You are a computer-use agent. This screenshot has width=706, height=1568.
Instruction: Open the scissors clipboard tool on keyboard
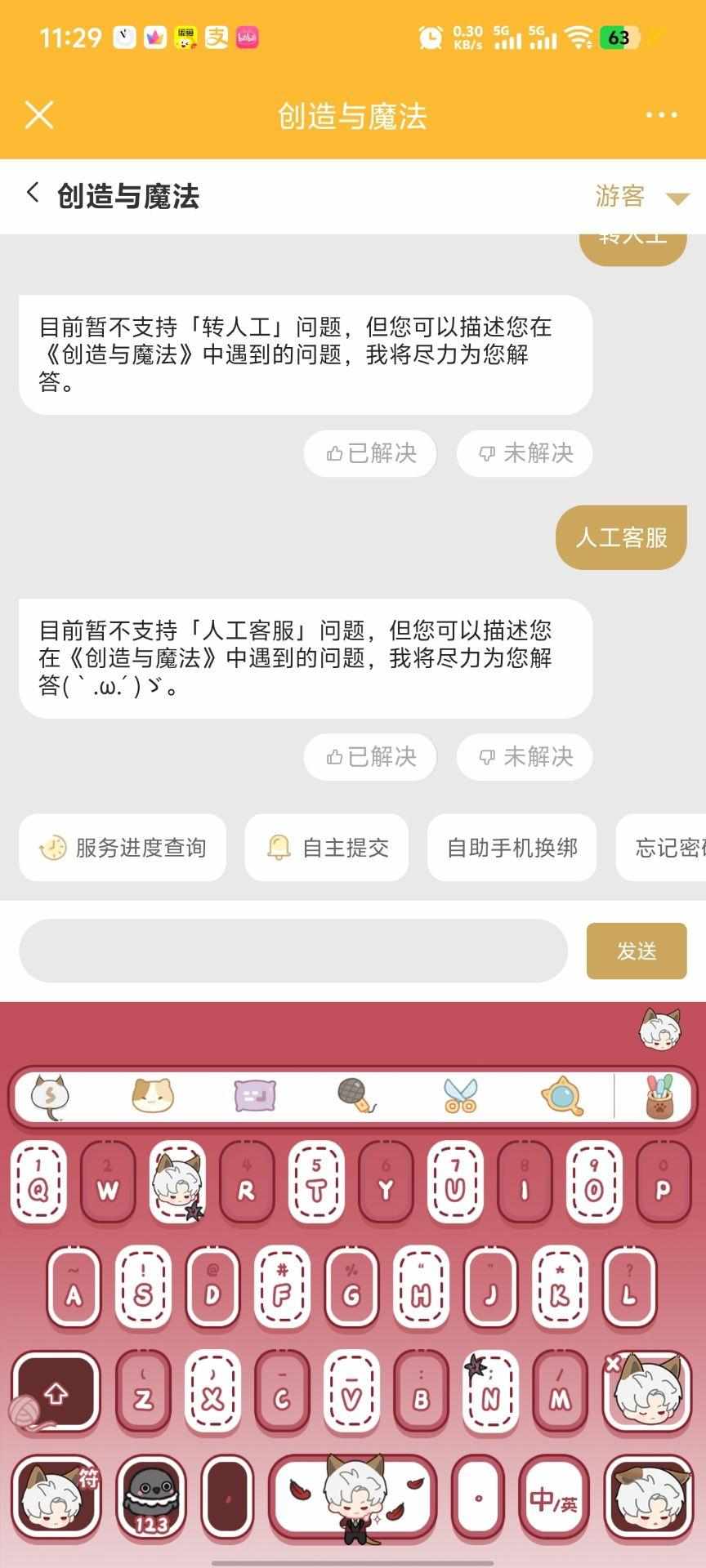point(460,1096)
